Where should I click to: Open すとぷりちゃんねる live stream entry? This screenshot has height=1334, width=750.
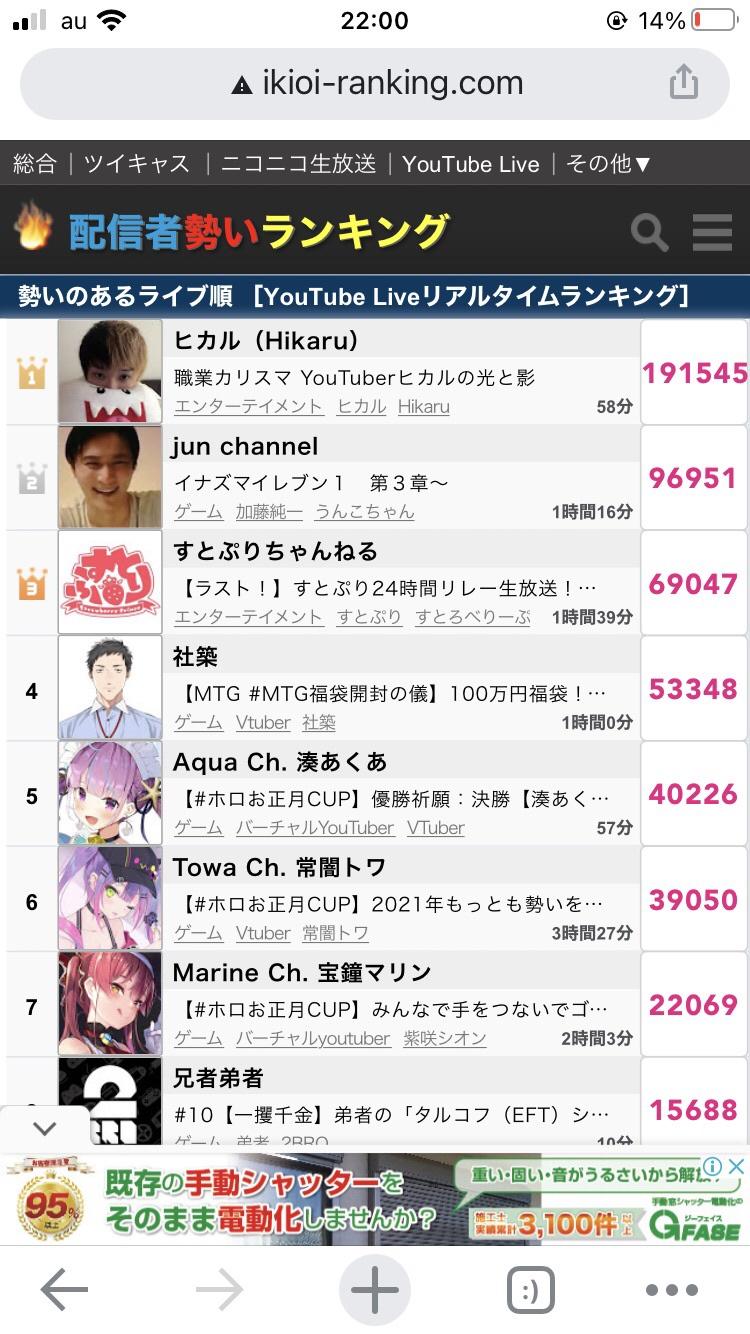coord(376,583)
